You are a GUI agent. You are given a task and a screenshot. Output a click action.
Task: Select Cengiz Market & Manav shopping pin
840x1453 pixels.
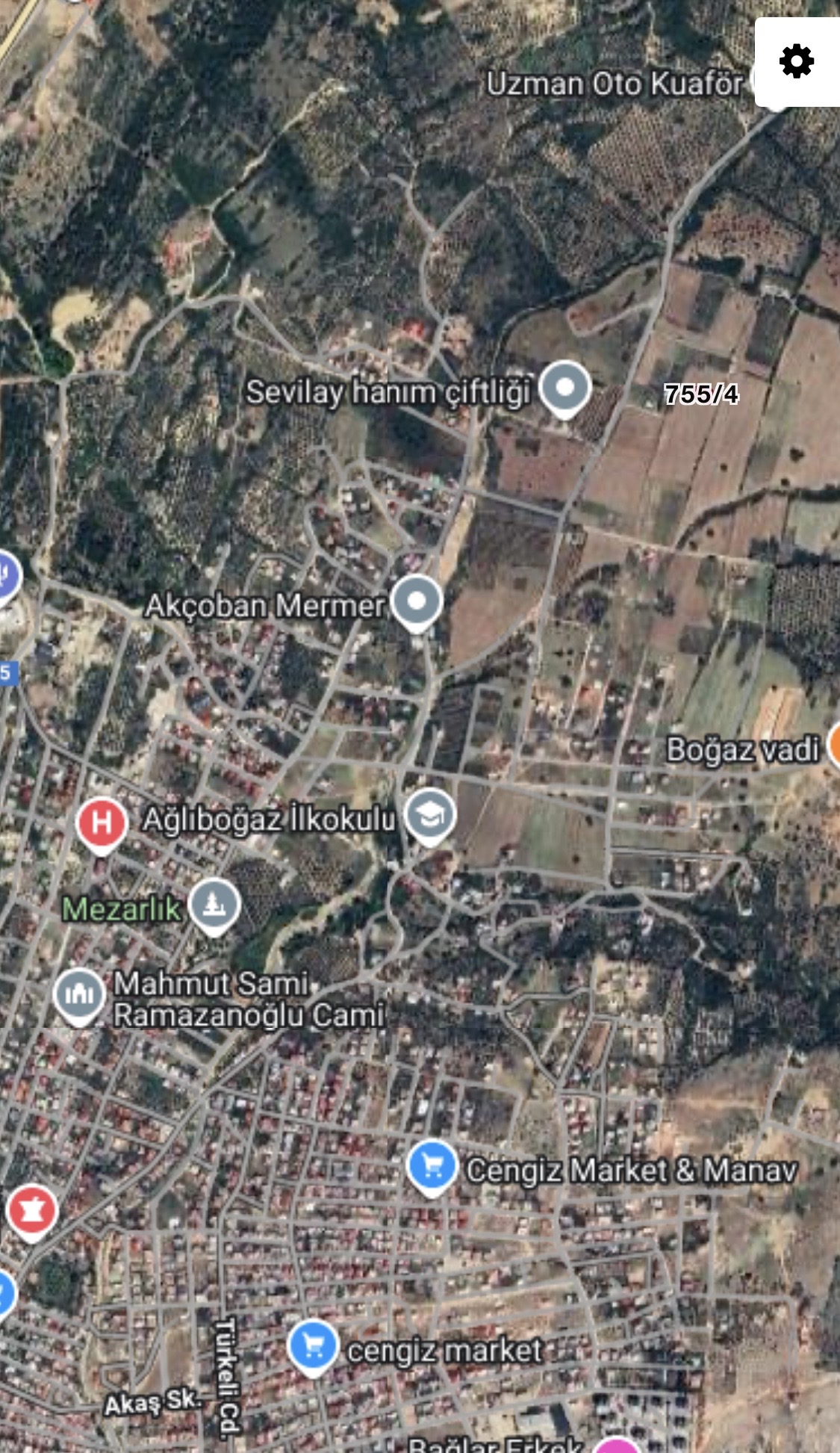[x=432, y=1166]
